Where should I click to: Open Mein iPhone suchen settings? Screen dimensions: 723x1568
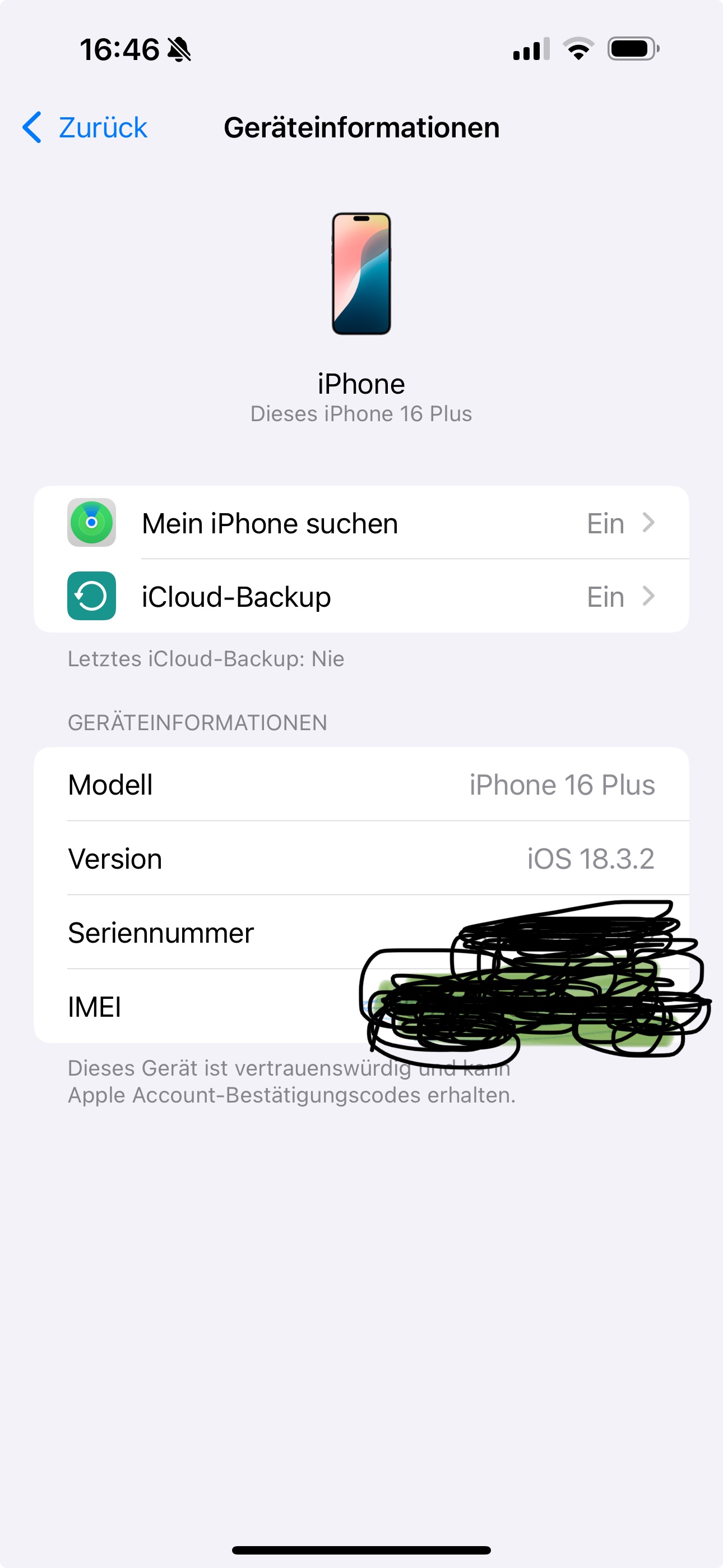coord(361,523)
